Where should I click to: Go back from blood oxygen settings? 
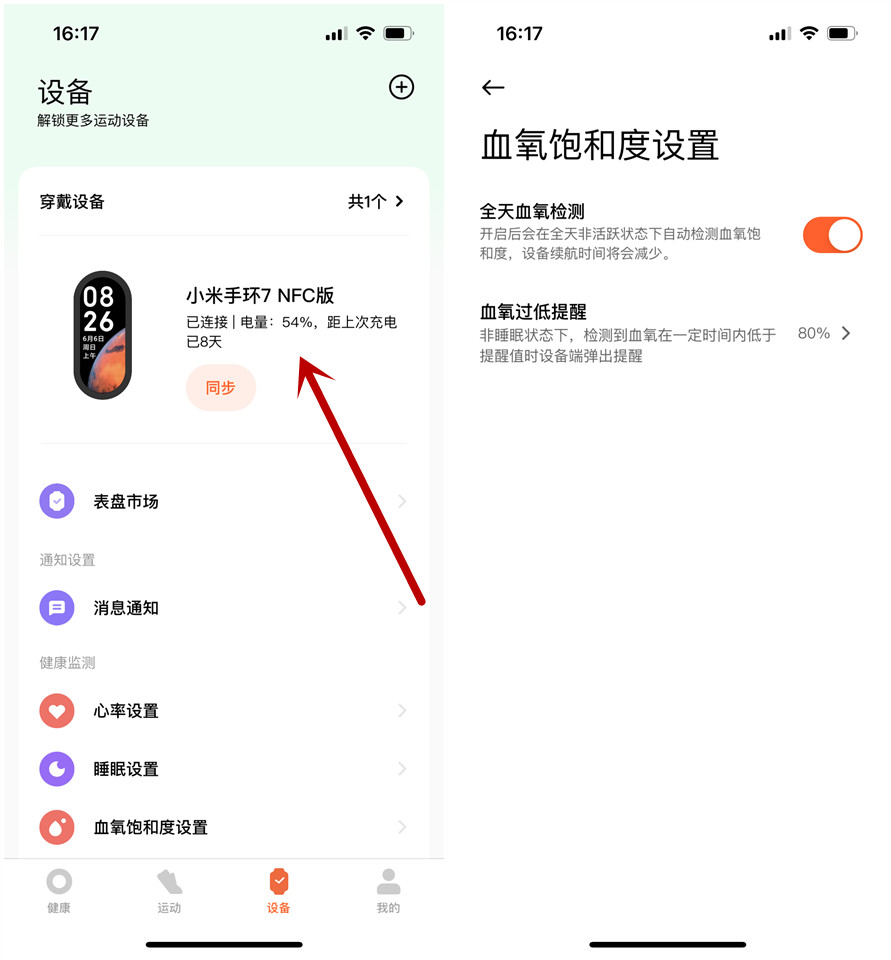coord(493,88)
